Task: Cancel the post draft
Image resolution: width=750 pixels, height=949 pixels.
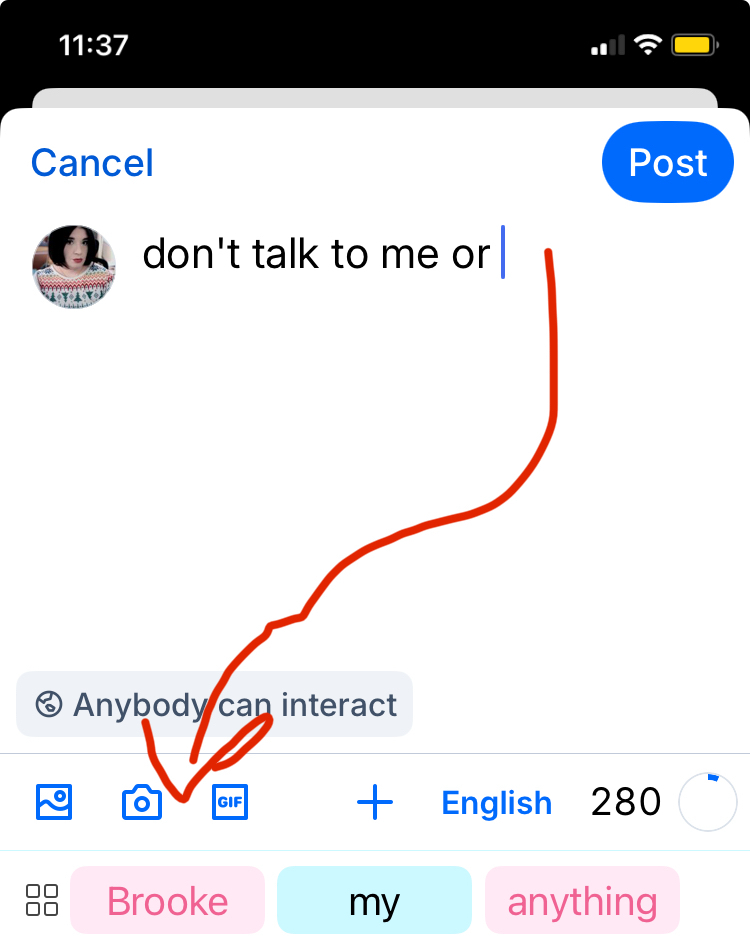Action: tap(92, 163)
